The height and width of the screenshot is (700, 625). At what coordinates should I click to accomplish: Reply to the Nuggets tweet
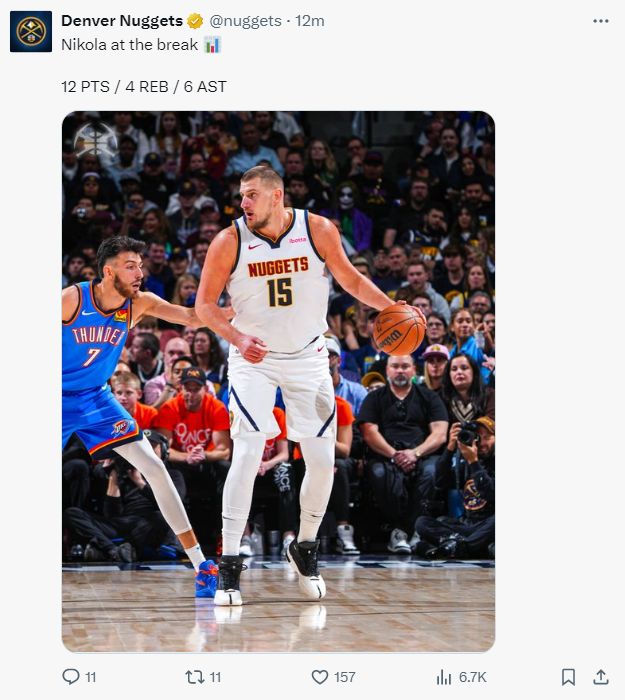click(x=71, y=677)
